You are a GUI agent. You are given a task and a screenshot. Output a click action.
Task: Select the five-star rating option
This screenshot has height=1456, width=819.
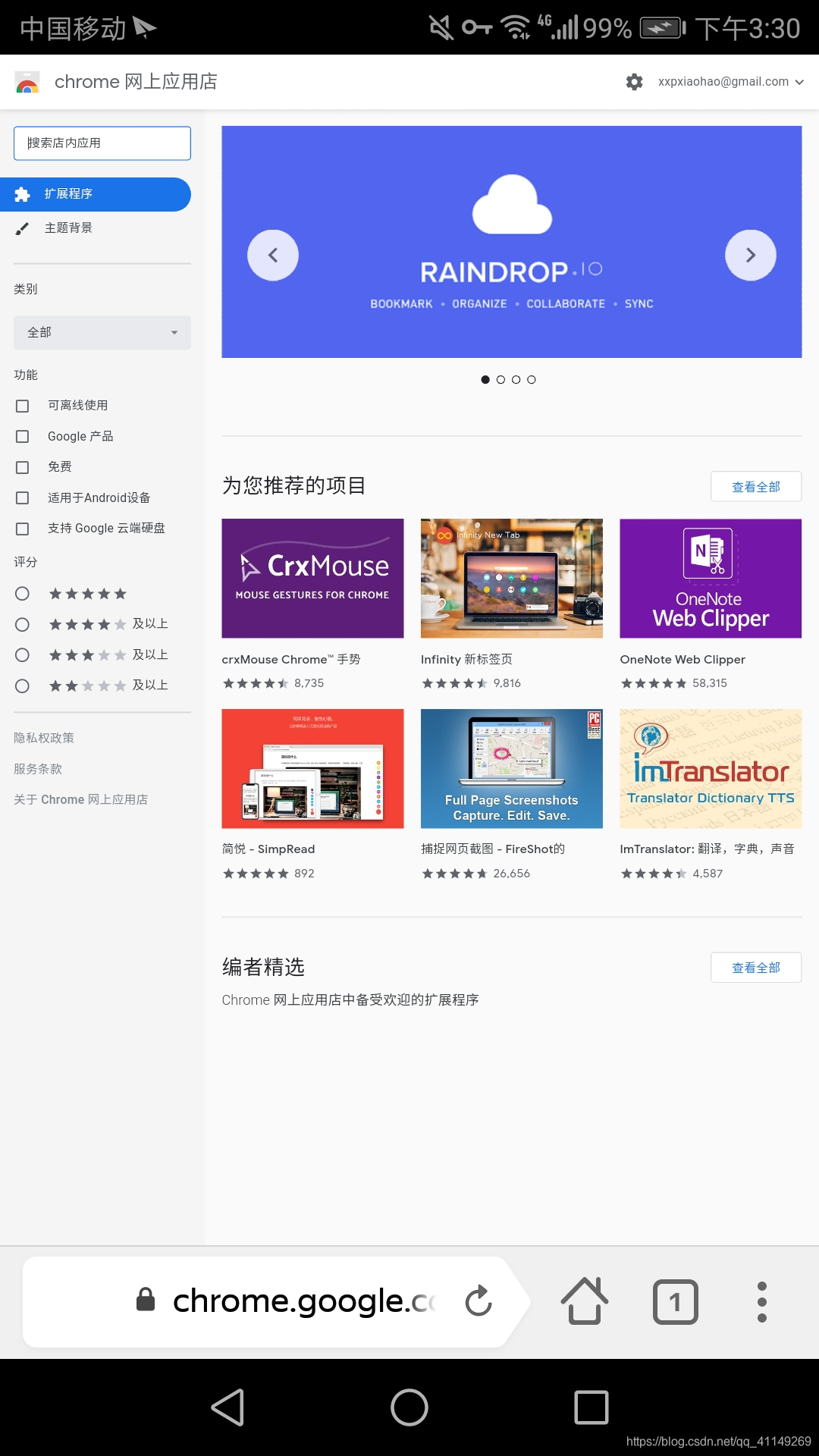(x=23, y=594)
